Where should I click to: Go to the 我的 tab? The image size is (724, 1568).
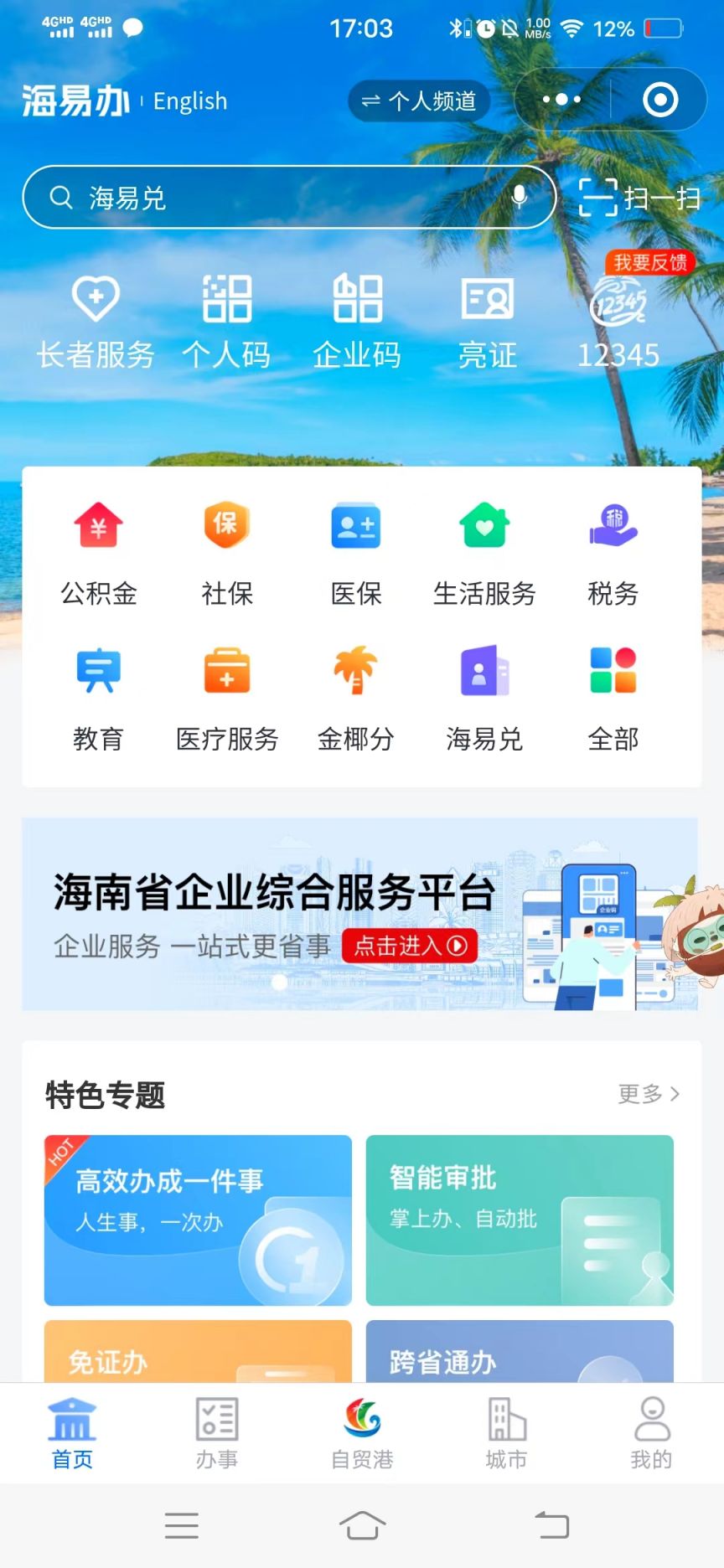[651, 1432]
